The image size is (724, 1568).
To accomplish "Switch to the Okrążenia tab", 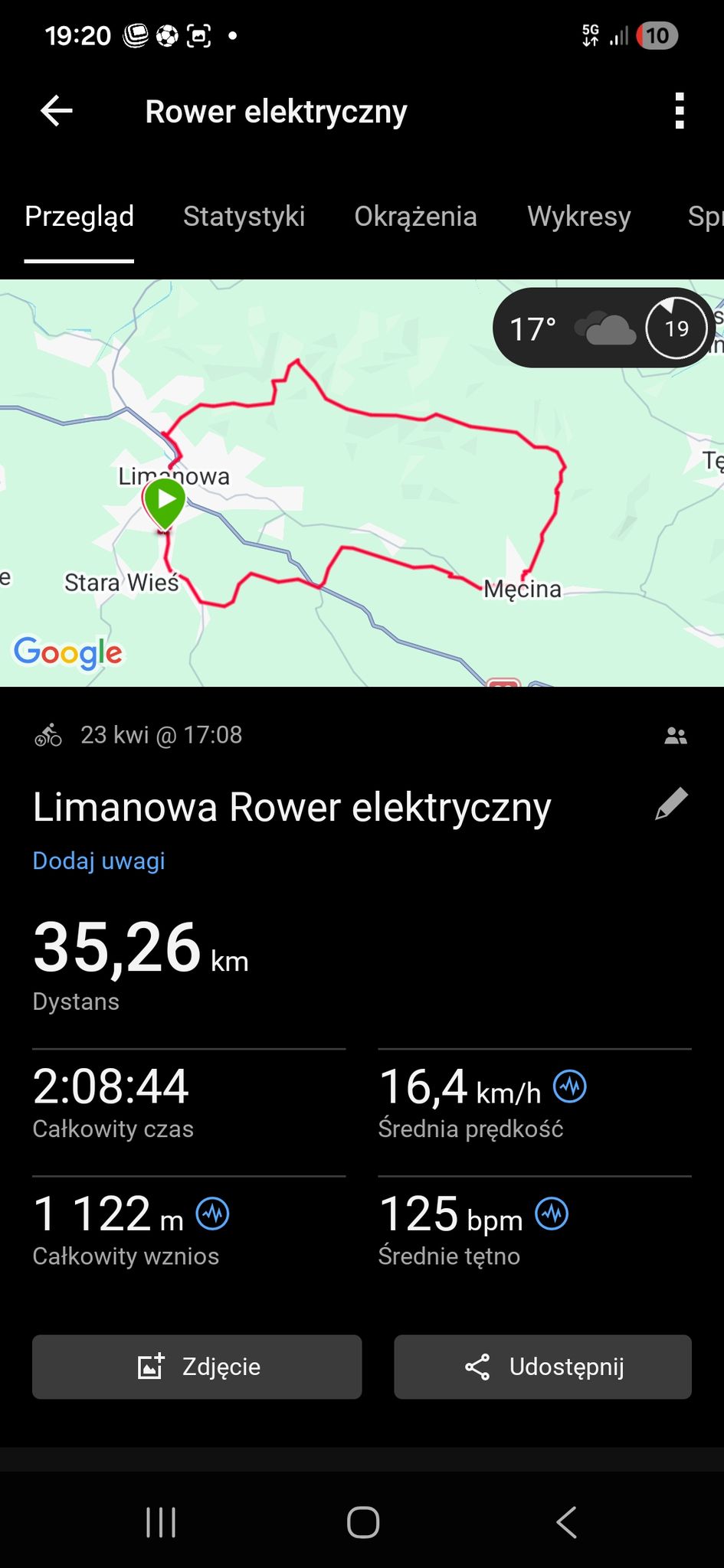I will [415, 217].
